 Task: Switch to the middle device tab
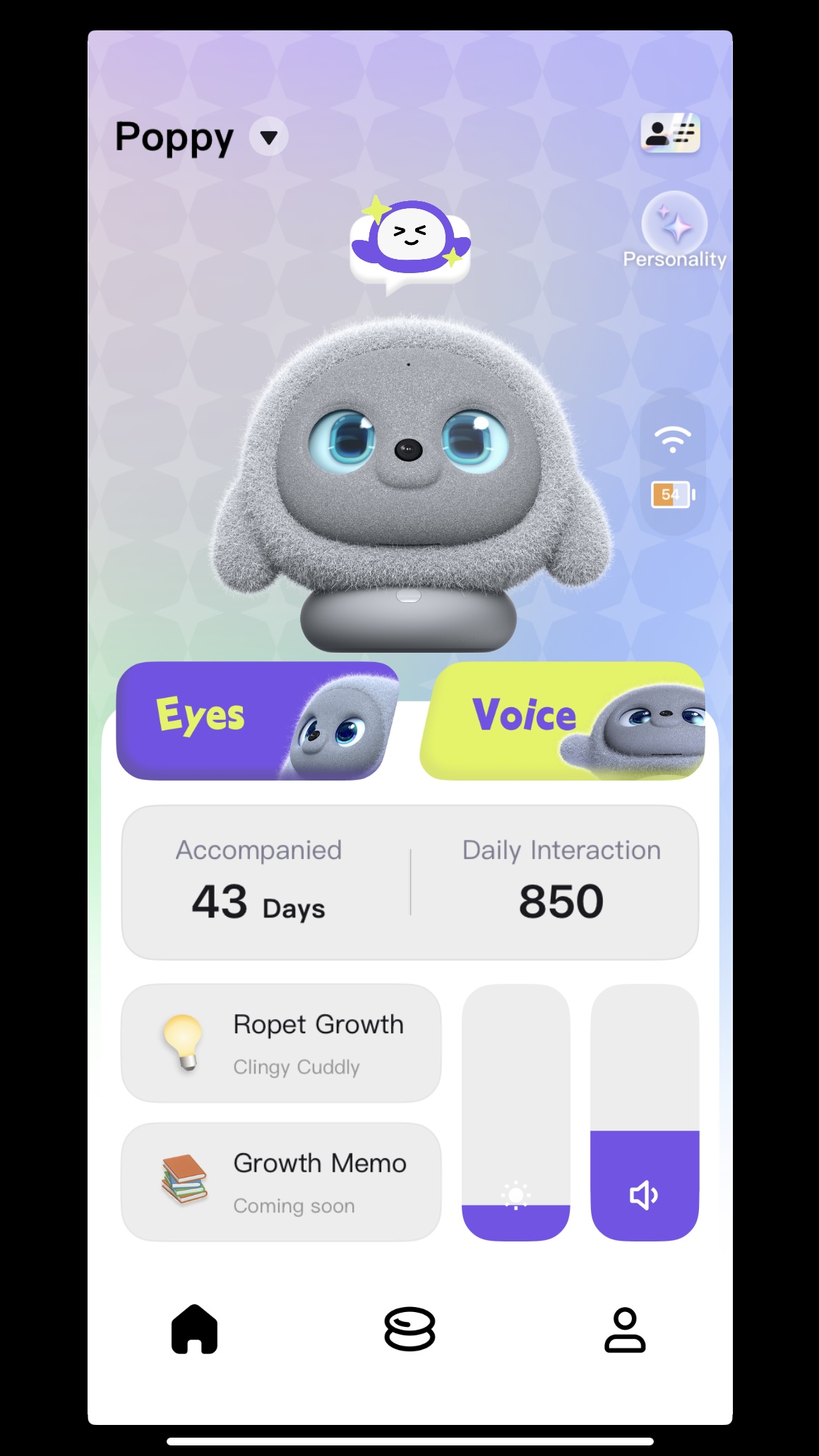(x=409, y=1329)
